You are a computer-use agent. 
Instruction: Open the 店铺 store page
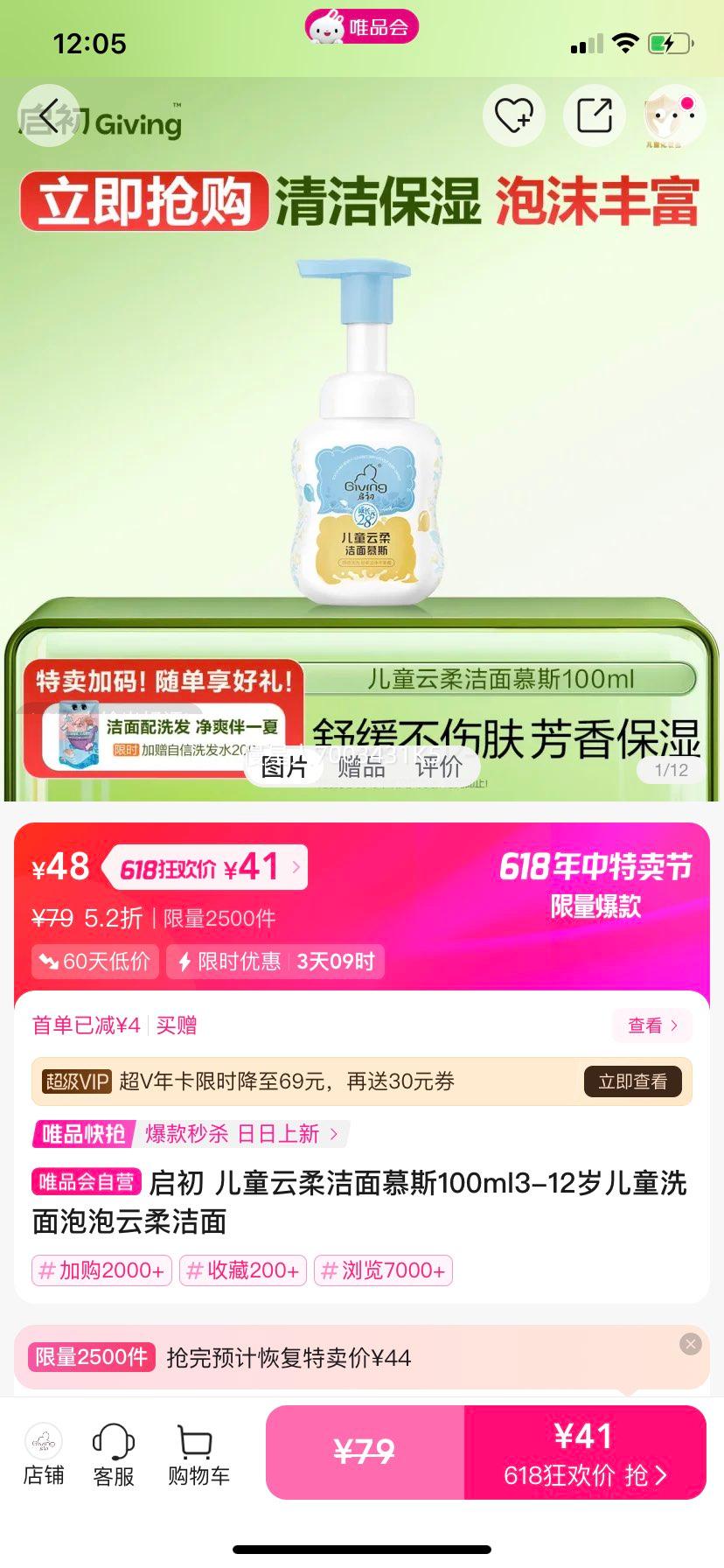click(x=44, y=1453)
